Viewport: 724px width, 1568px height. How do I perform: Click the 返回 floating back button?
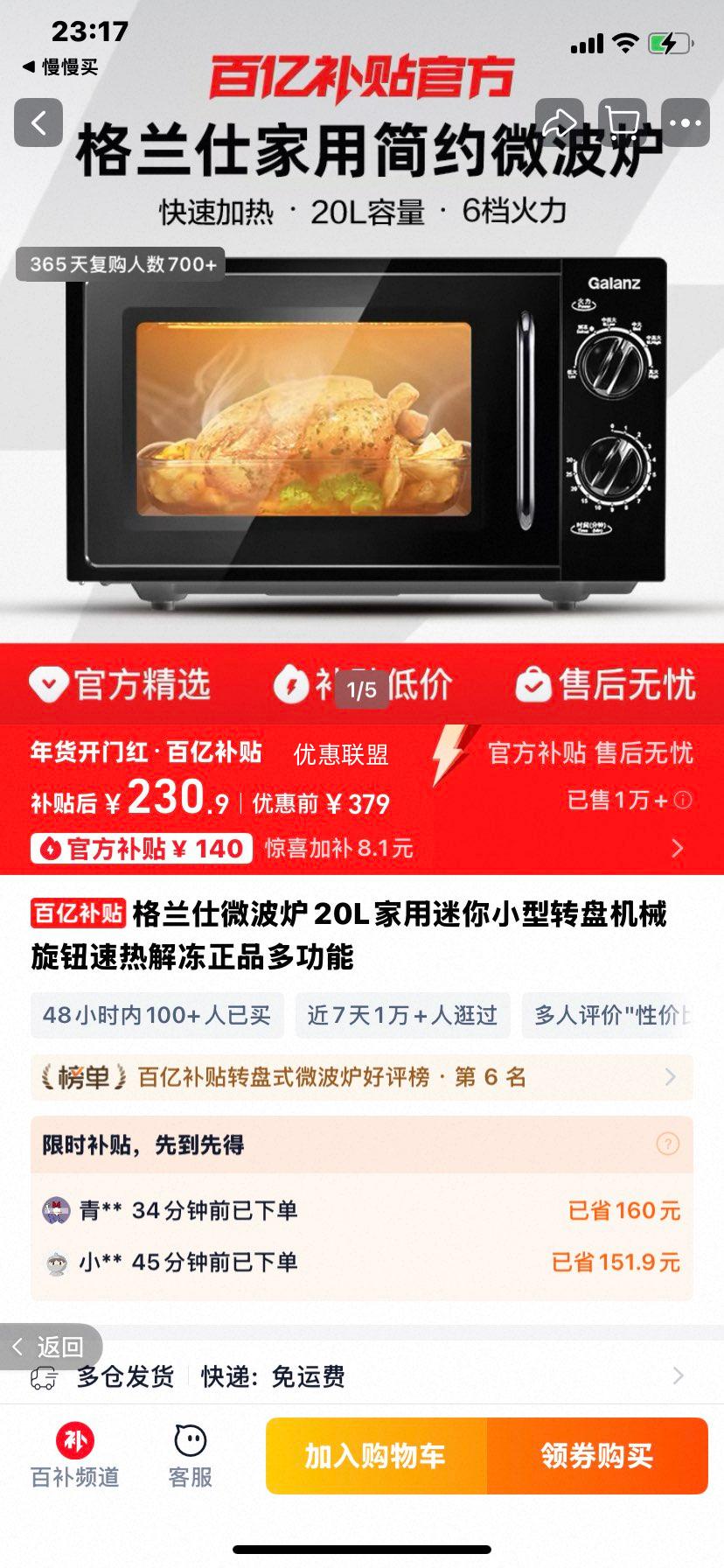[49, 1347]
